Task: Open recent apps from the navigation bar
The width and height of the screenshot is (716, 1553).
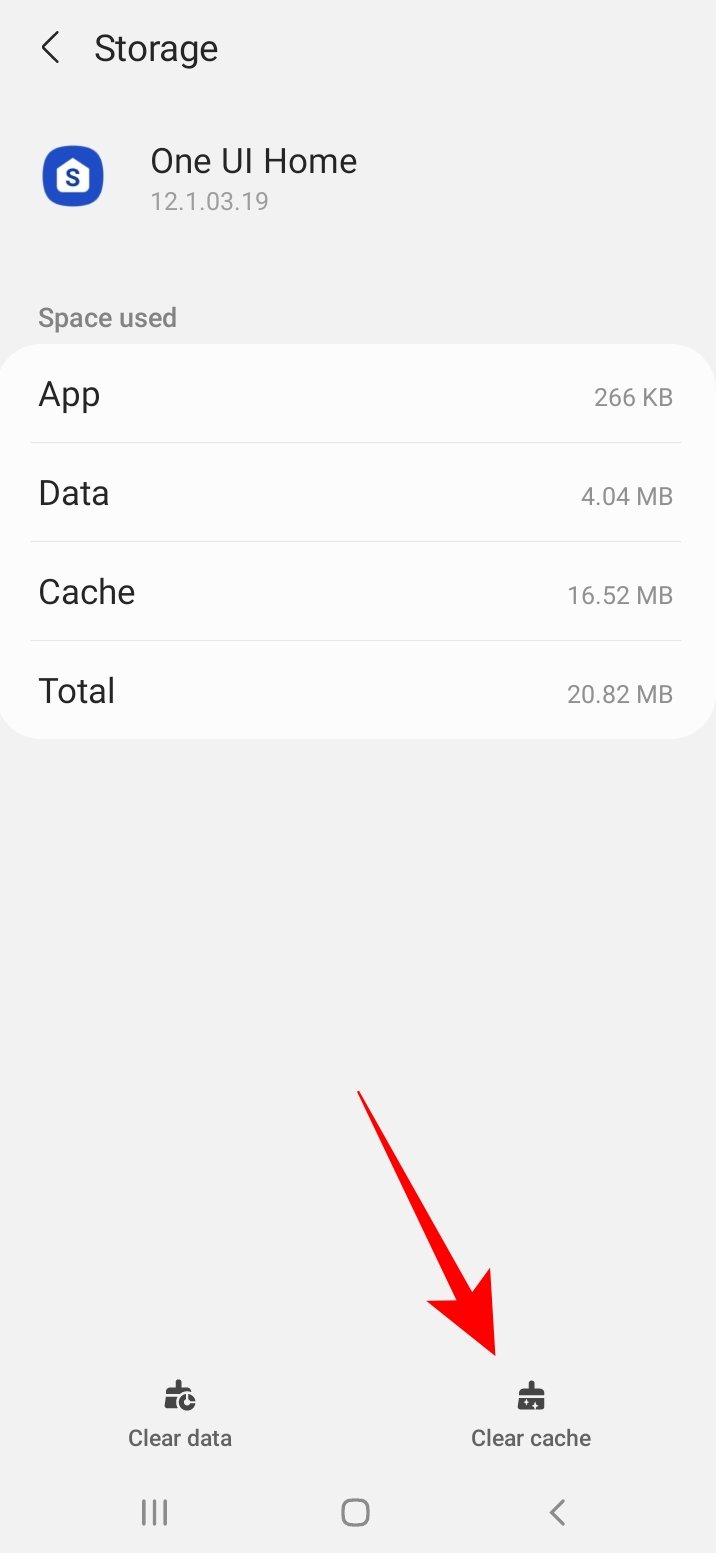Action: 154,1512
